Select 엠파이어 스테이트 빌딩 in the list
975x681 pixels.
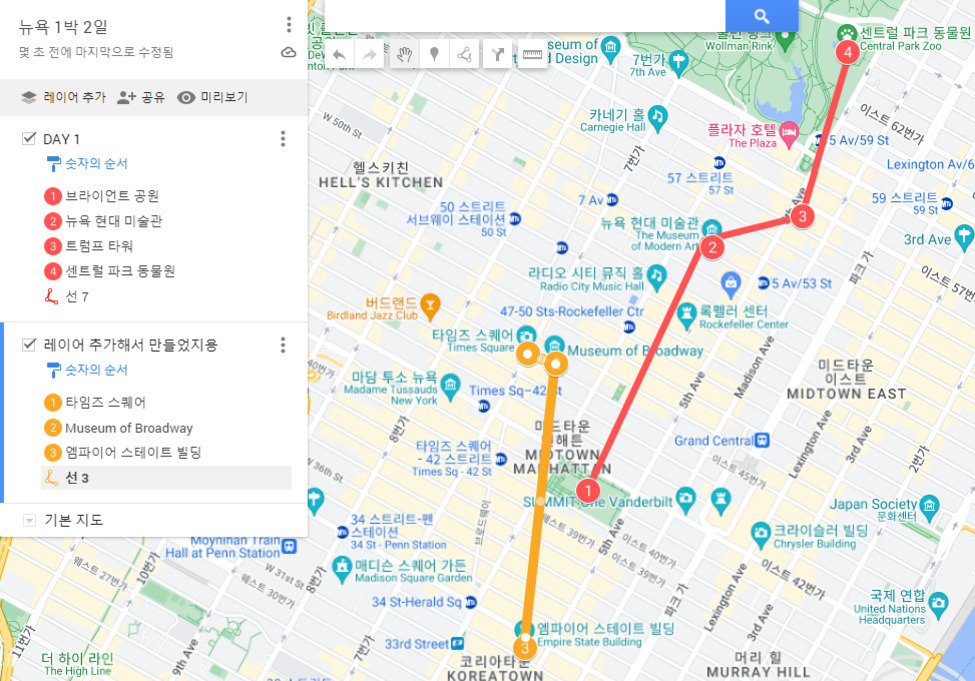(133, 453)
